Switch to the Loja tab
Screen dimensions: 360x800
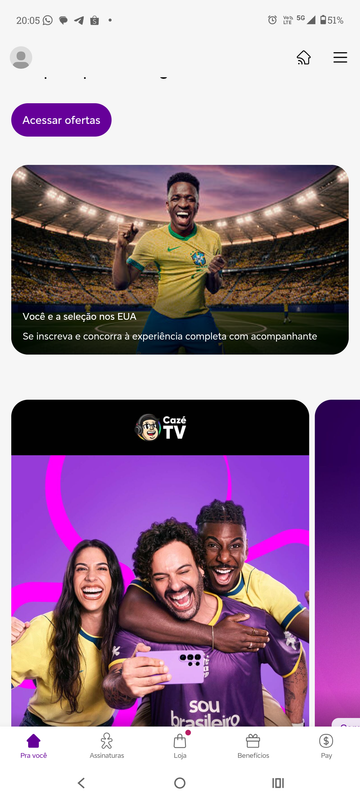[179, 746]
